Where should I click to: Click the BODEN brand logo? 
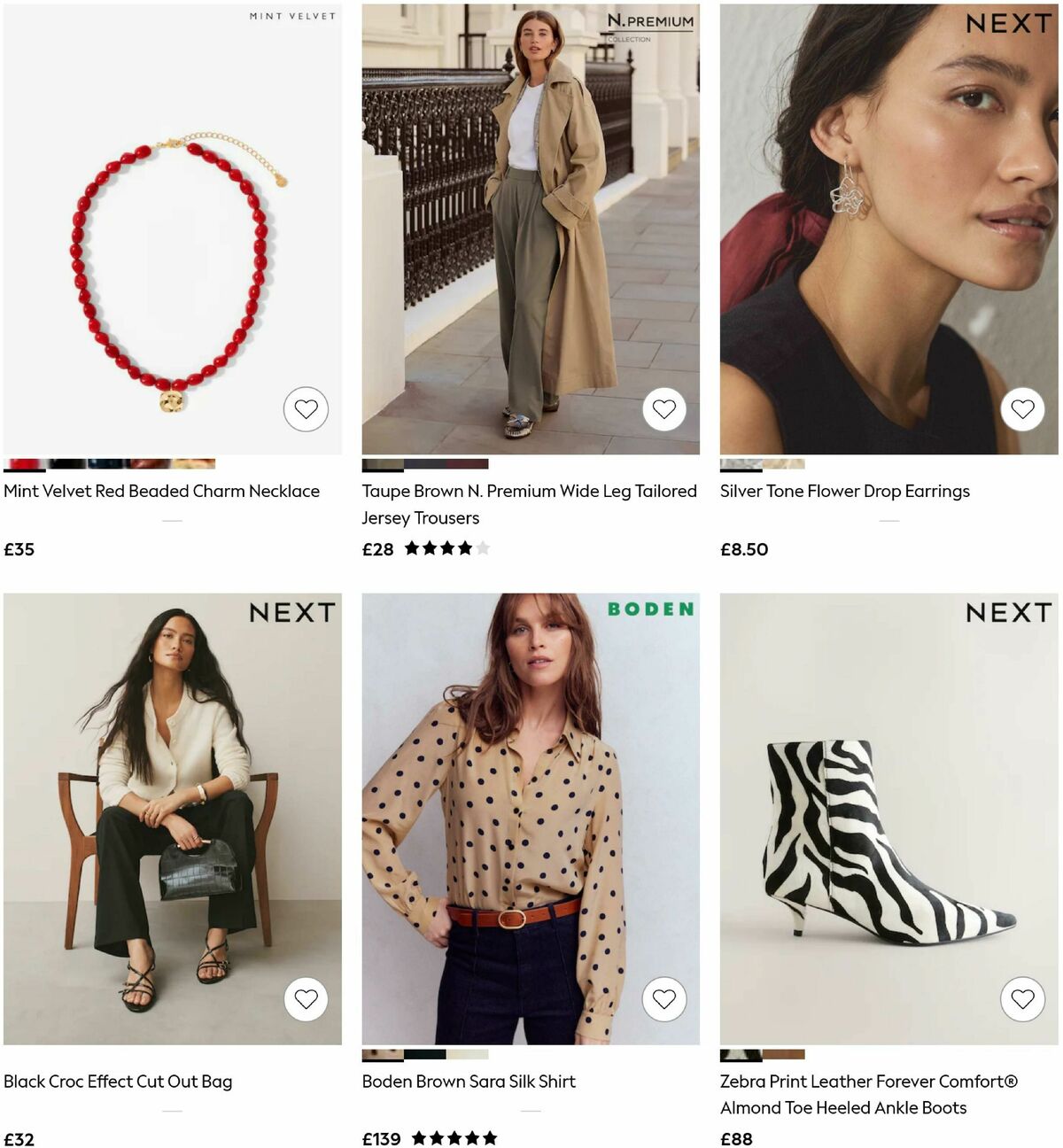point(650,610)
